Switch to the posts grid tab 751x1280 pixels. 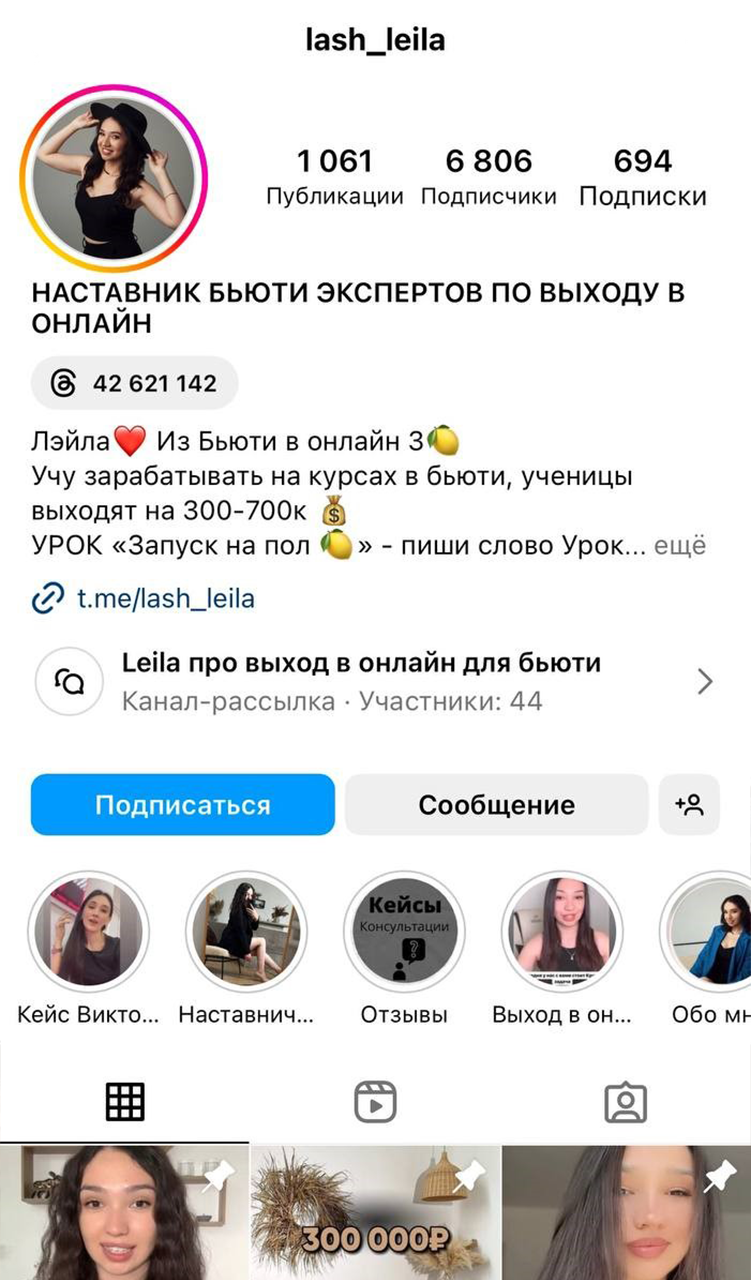pyautogui.click(x=125, y=1102)
